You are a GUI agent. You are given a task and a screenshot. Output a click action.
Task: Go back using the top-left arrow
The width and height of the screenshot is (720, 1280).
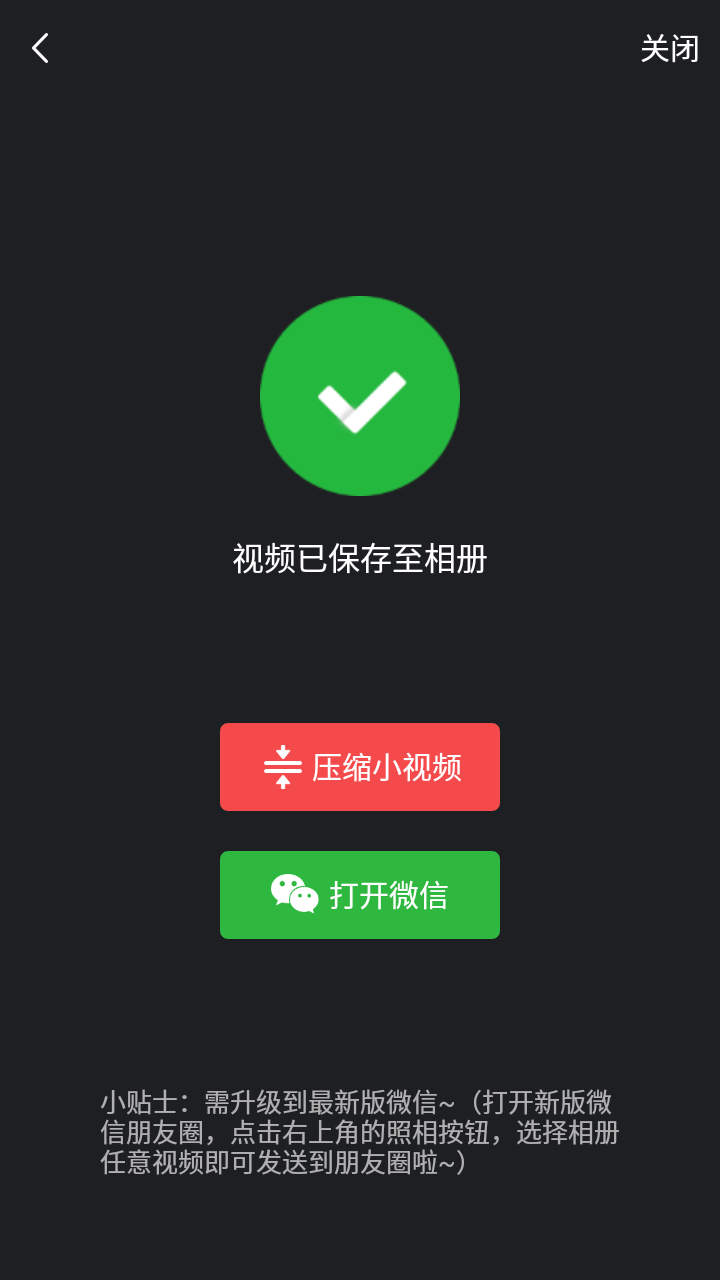coord(40,48)
